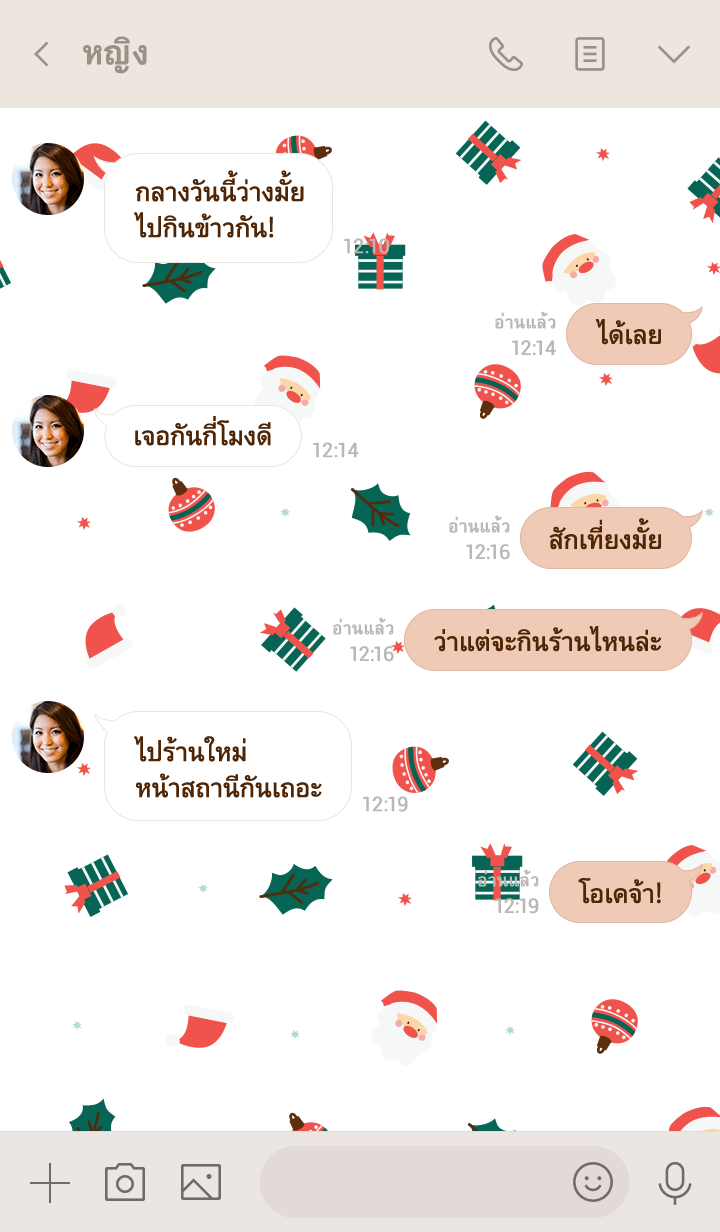Pick an image from the gallery
720x1232 pixels.
click(201, 1183)
